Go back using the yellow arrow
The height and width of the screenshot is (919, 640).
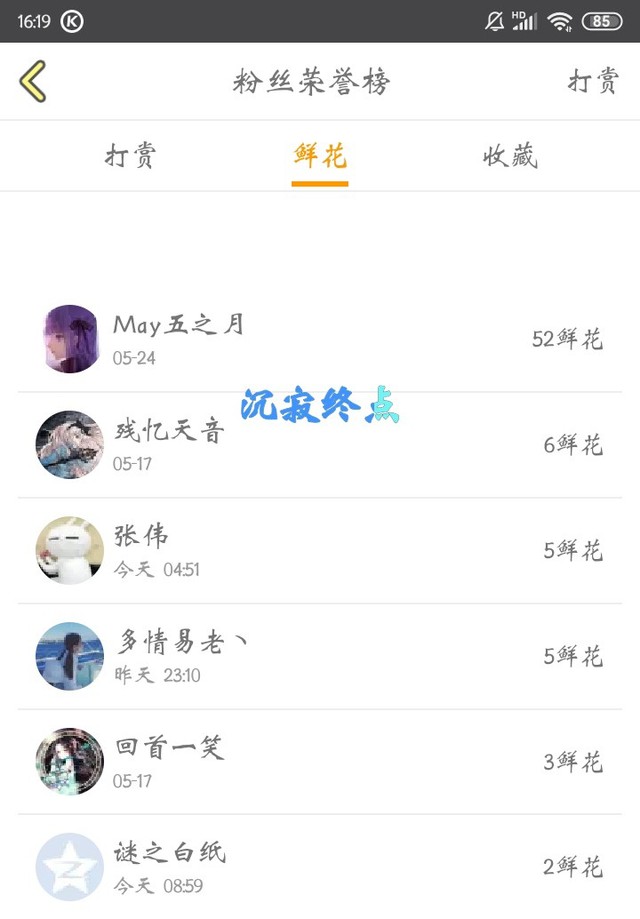pos(33,81)
